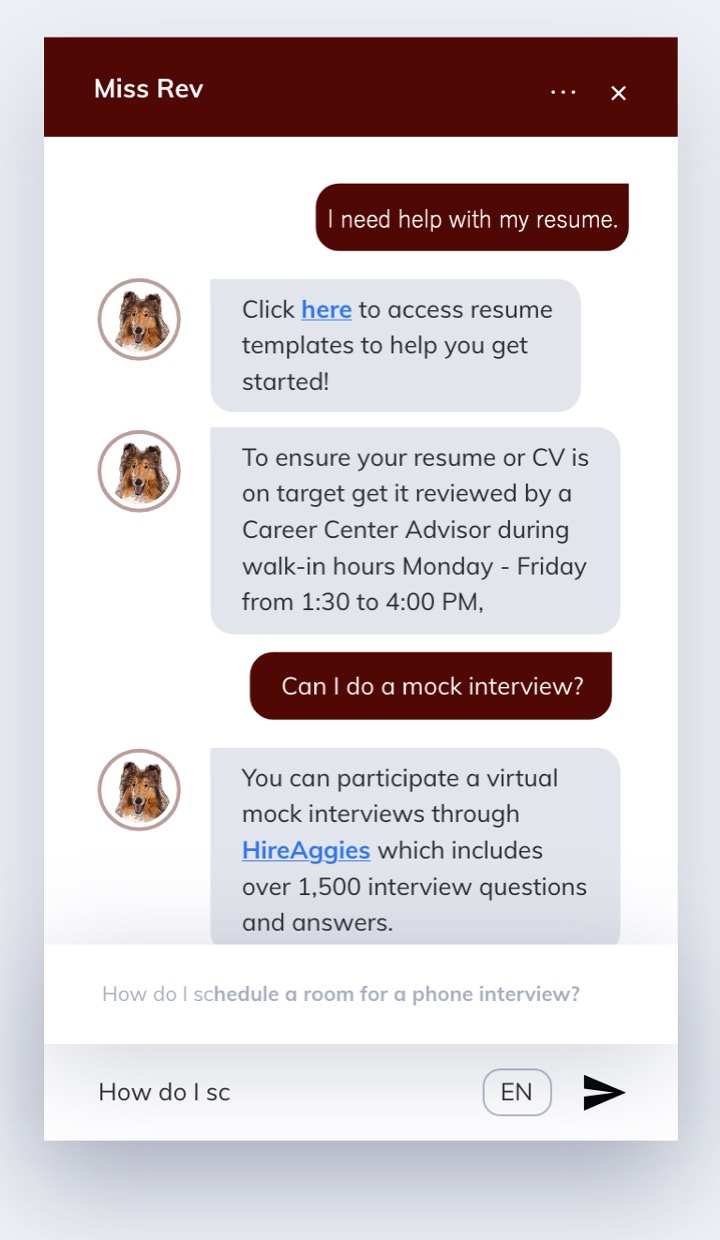
Task: Select the suggested phone interview question
Action: pyautogui.click(x=341, y=994)
